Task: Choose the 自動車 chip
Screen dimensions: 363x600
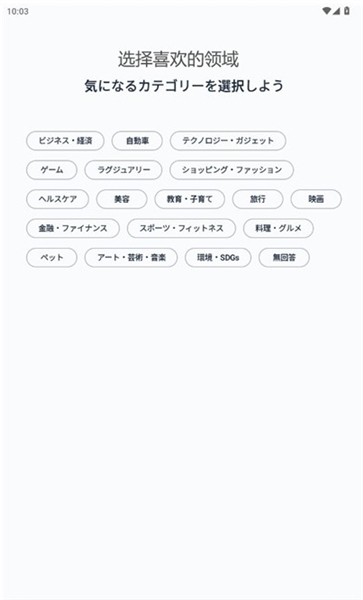Action: (x=137, y=141)
